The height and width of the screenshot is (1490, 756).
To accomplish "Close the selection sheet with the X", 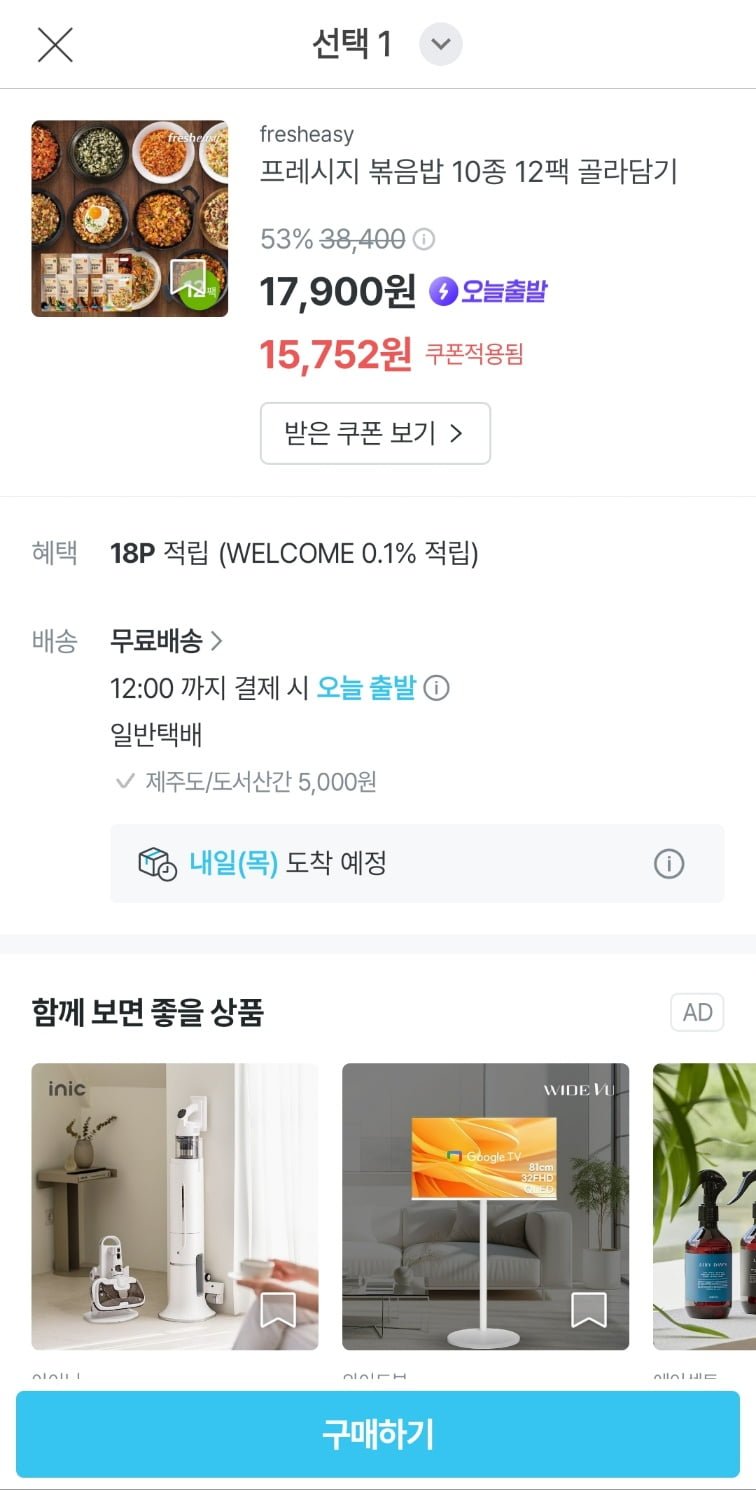I will coord(55,44).
